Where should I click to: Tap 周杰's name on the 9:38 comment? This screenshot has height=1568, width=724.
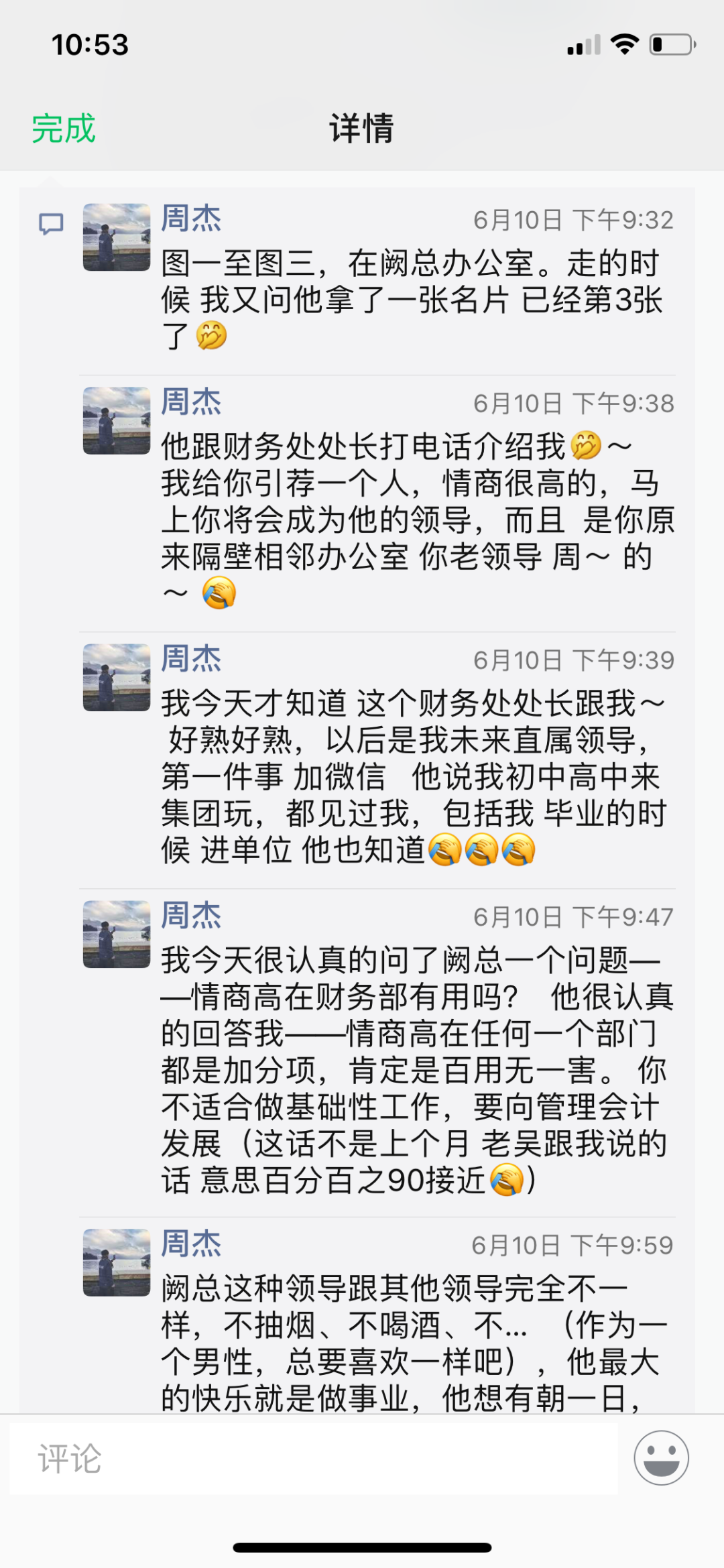point(191,402)
